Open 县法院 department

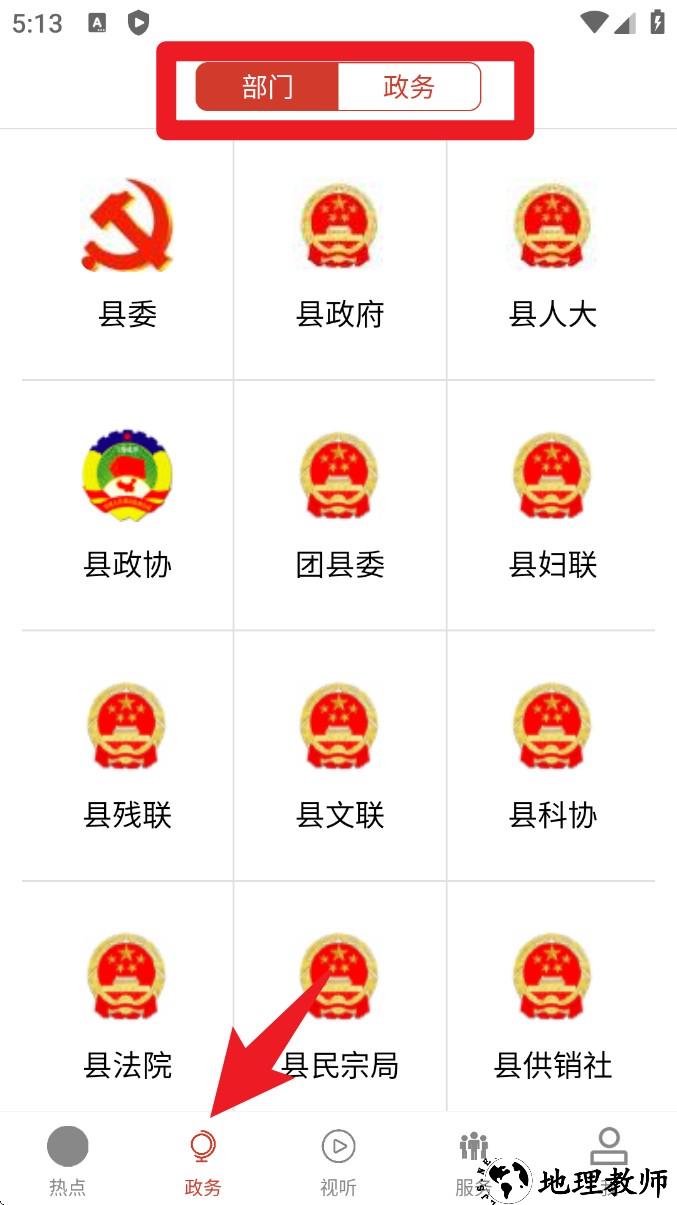click(x=127, y=1005)
